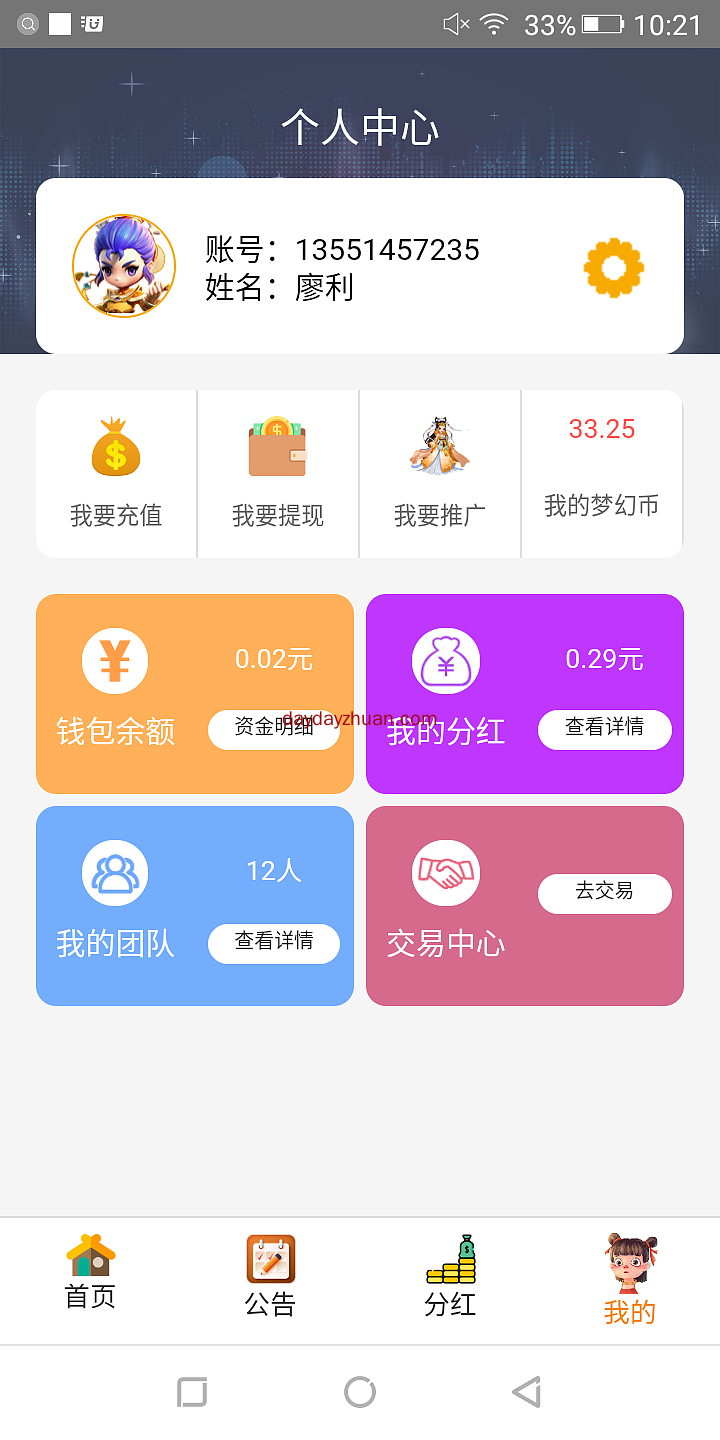The width and height of the screenshot is (720, 1440).
Task: Tap the system back button
Action: point(526,1392)
